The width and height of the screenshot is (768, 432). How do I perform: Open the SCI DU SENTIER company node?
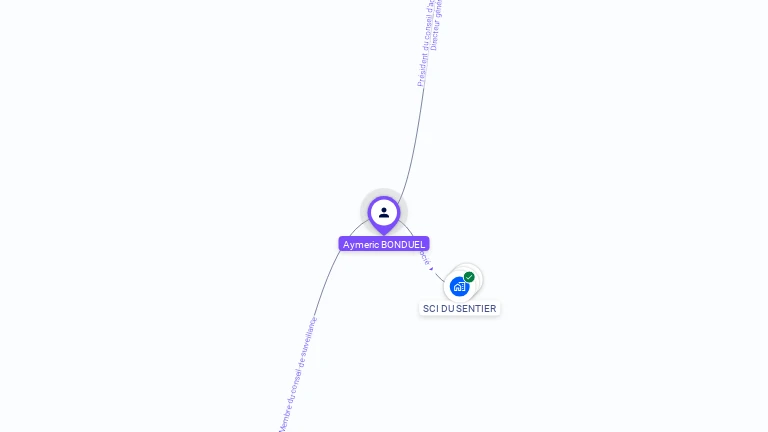(460, 286)
